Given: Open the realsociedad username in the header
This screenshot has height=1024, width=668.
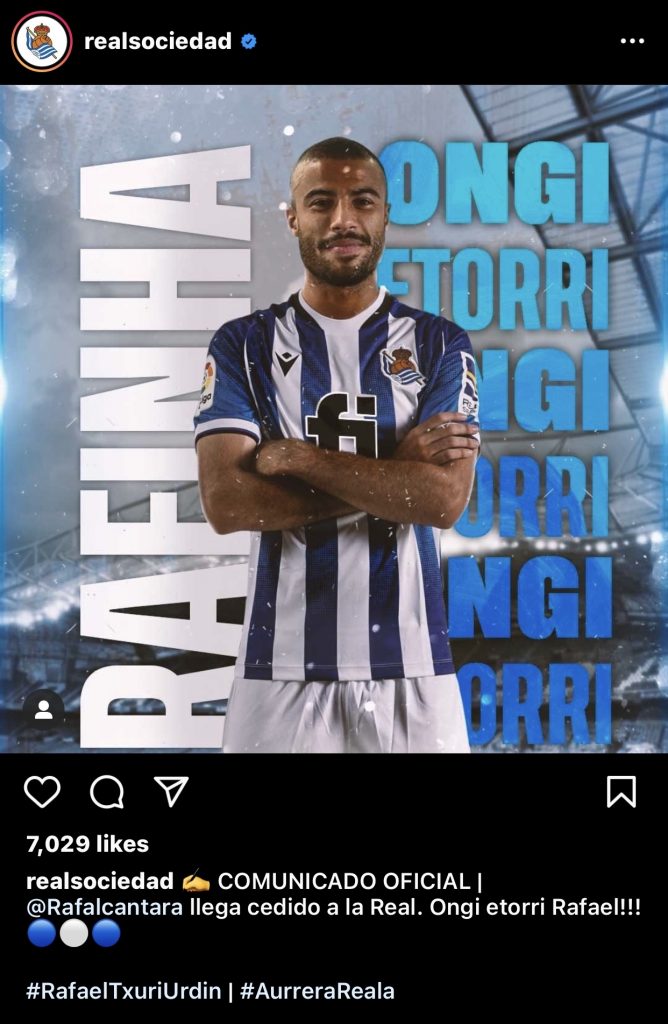Looking at the screenshot, I should [158, 42].
